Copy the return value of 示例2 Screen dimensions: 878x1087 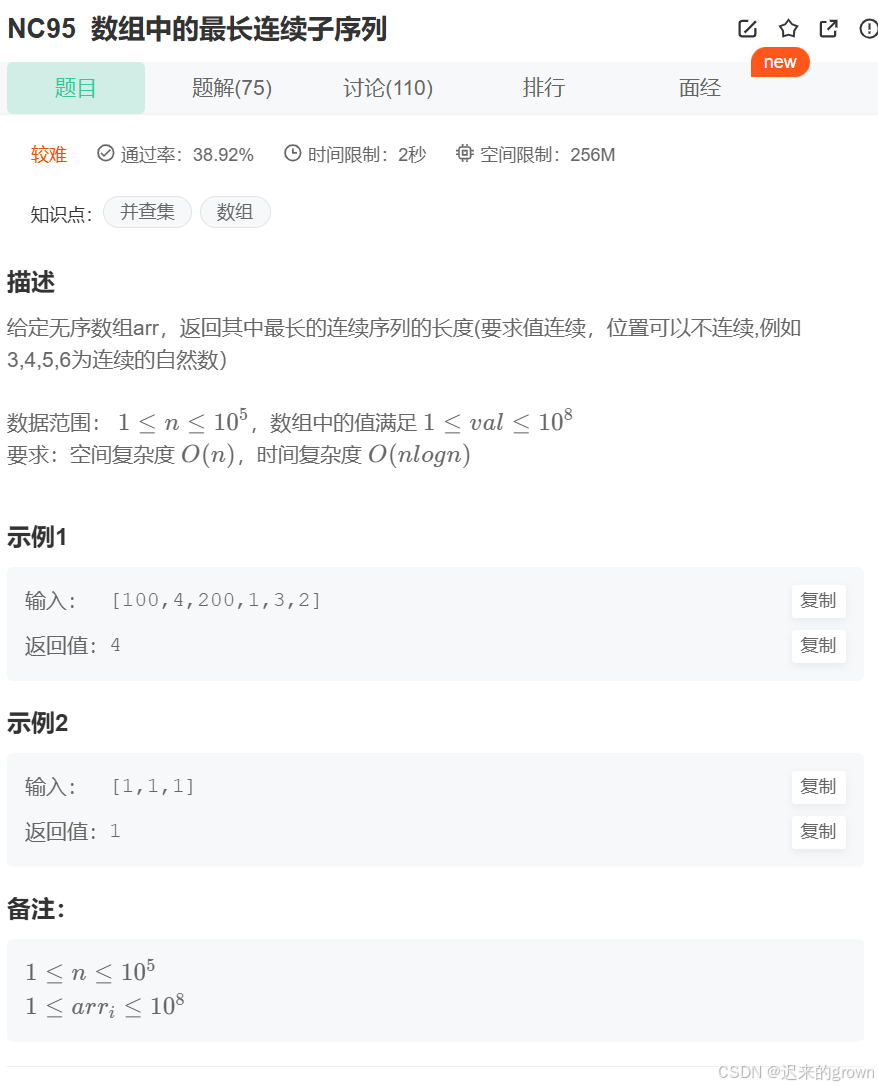818,831
